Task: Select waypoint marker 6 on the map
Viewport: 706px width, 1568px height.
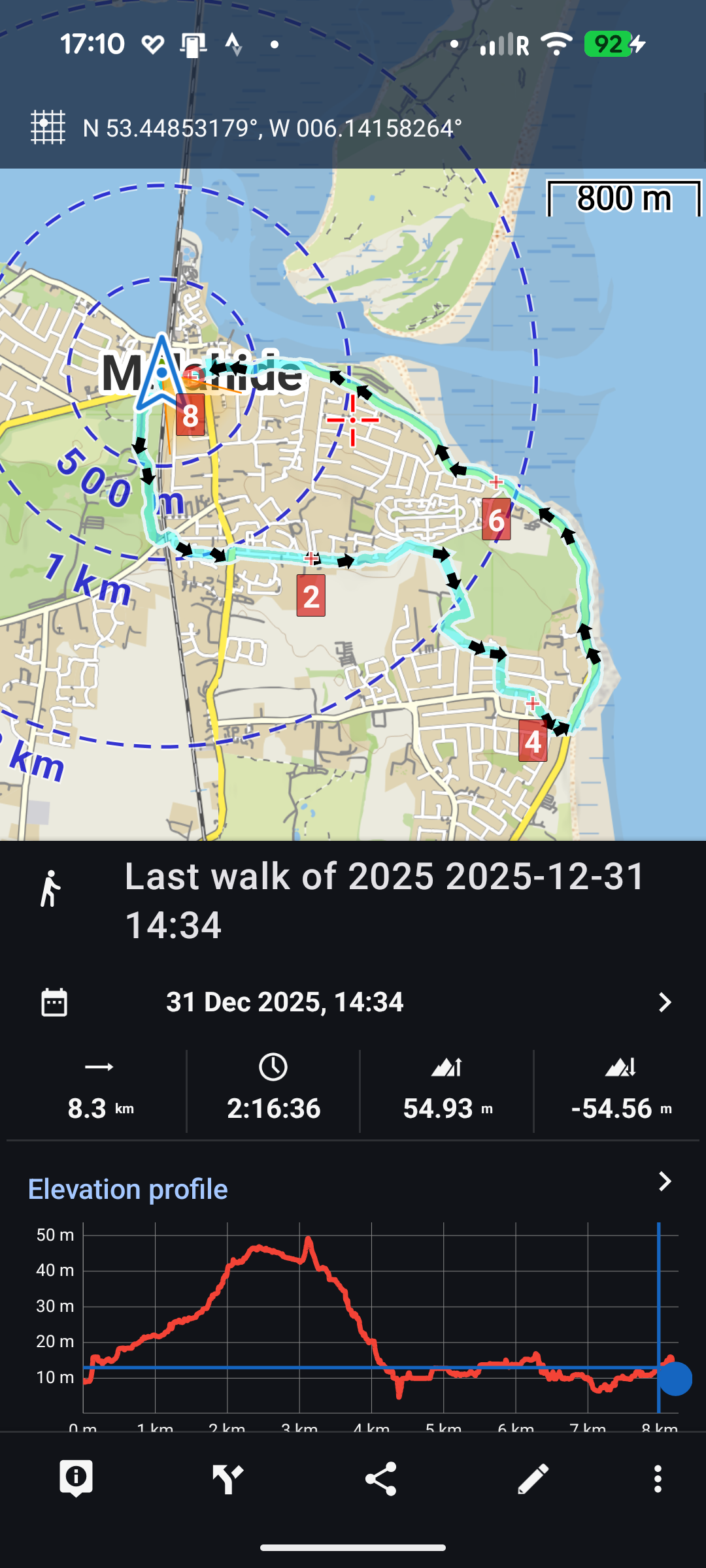Action: pyautogui.click(x=496, y=520)
